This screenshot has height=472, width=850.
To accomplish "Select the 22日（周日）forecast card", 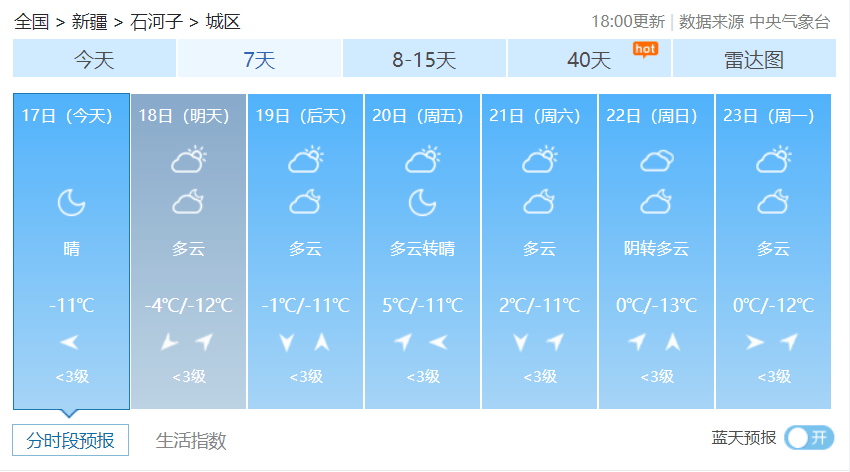I will (656, 250).
